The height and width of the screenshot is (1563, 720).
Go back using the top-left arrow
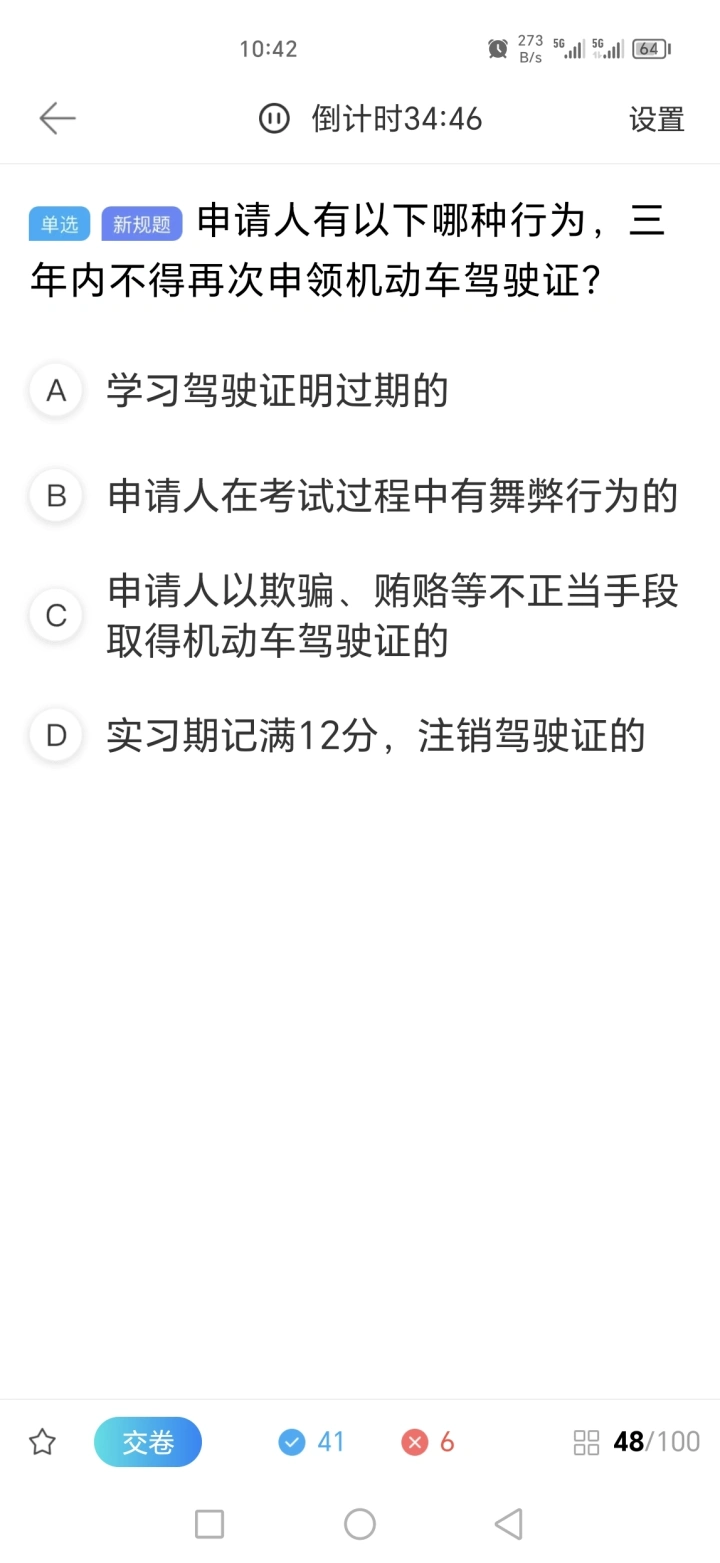[x=57, y=119]
